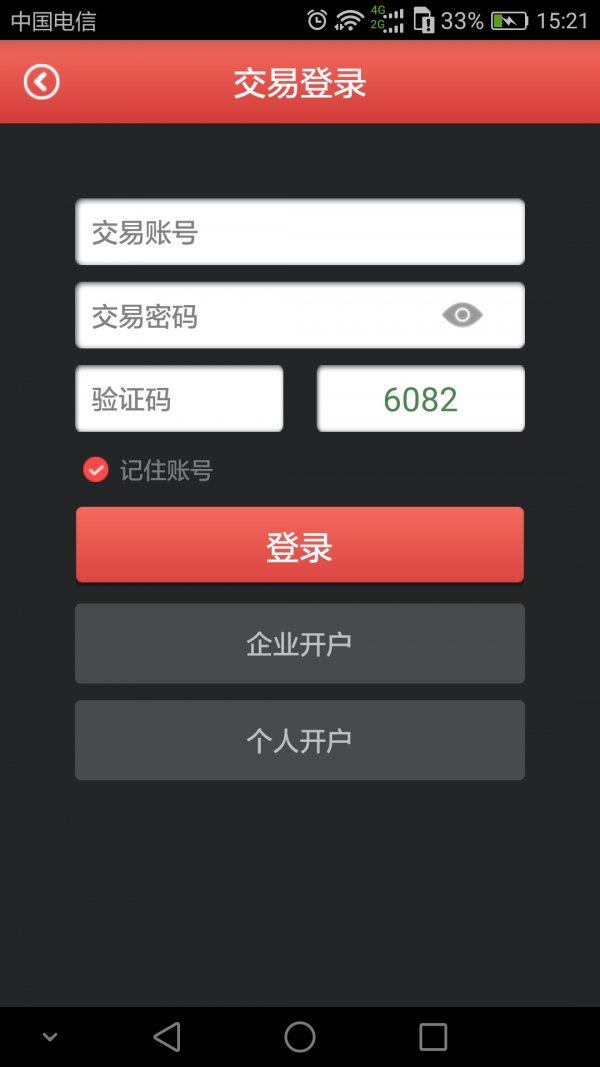Select the 验证码 input box

[x=179, y=399]
